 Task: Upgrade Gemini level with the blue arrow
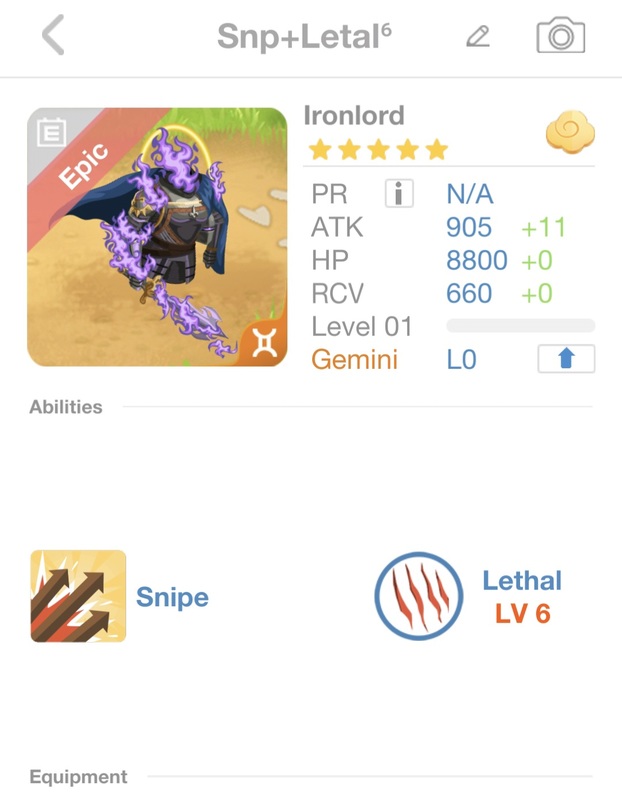point(566,359)
